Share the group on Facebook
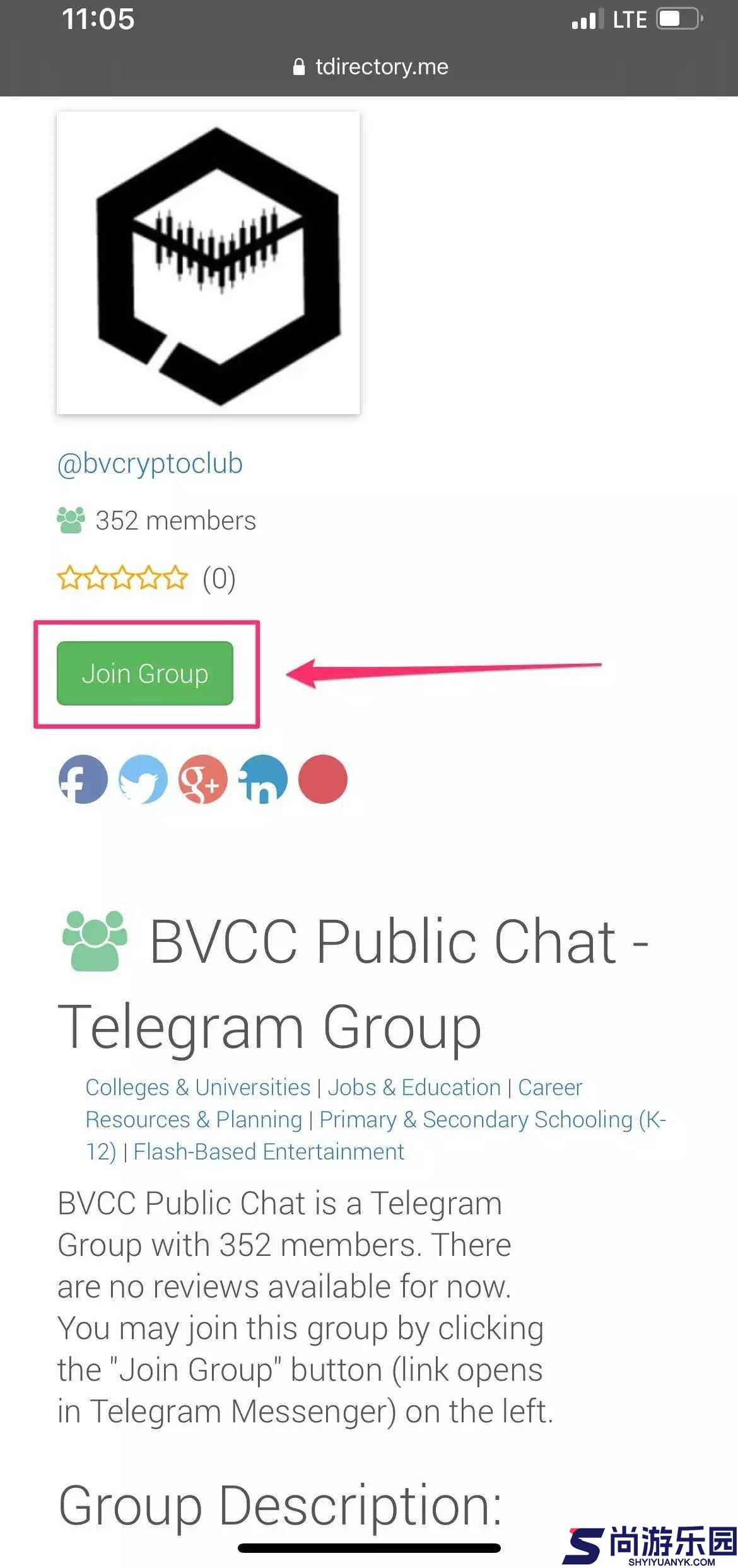738x1568 pixels. click(83, 779)
